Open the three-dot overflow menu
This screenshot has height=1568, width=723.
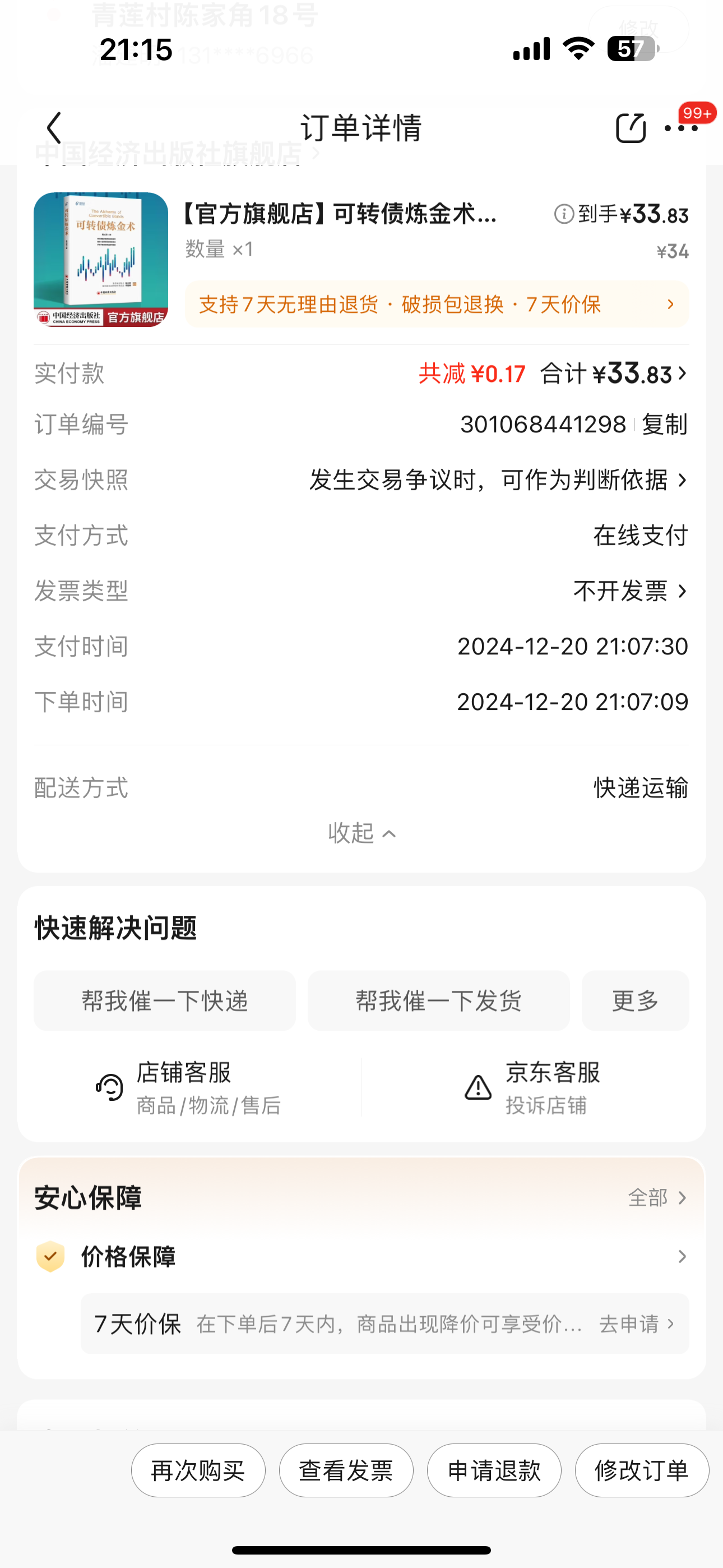[x=680, y=128]
